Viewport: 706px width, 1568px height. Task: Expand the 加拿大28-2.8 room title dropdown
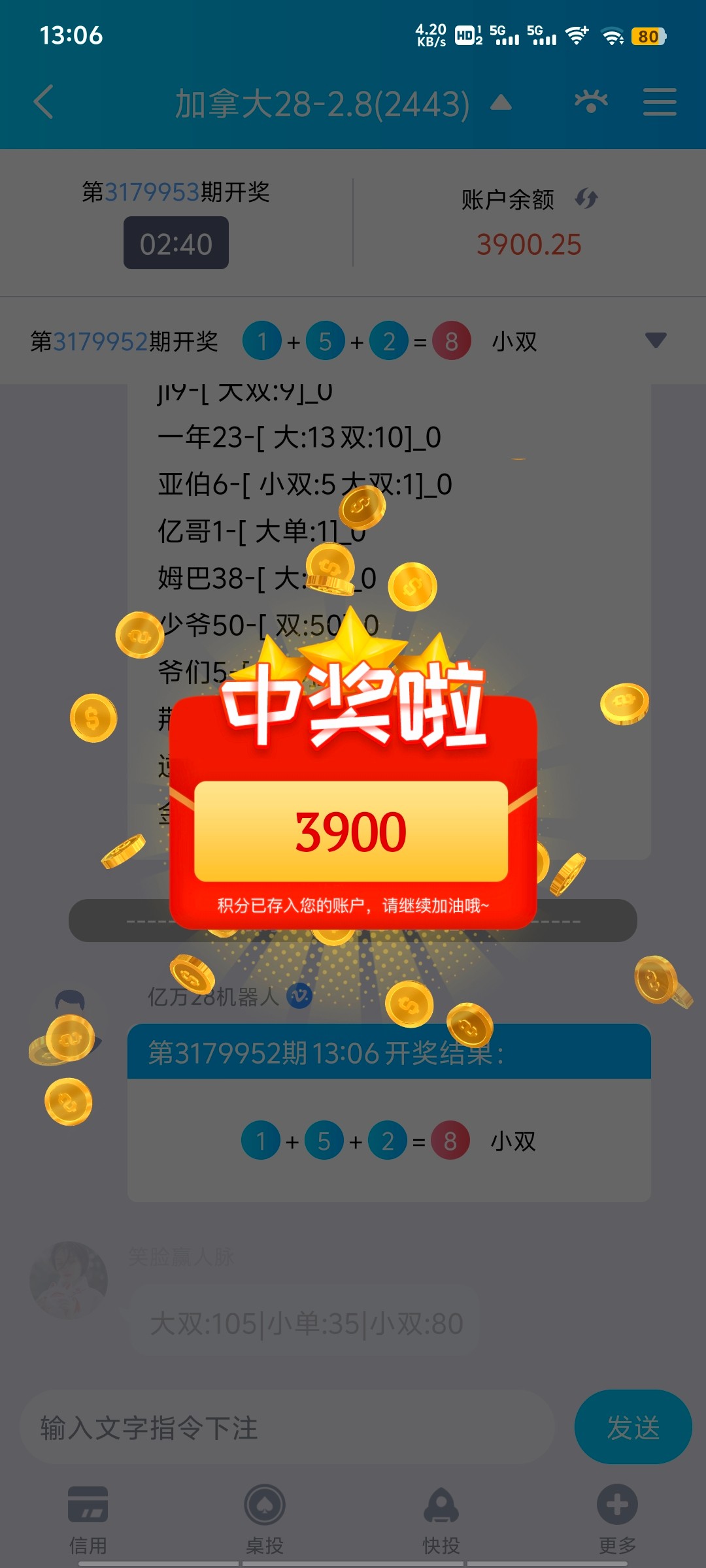[501, 103]
